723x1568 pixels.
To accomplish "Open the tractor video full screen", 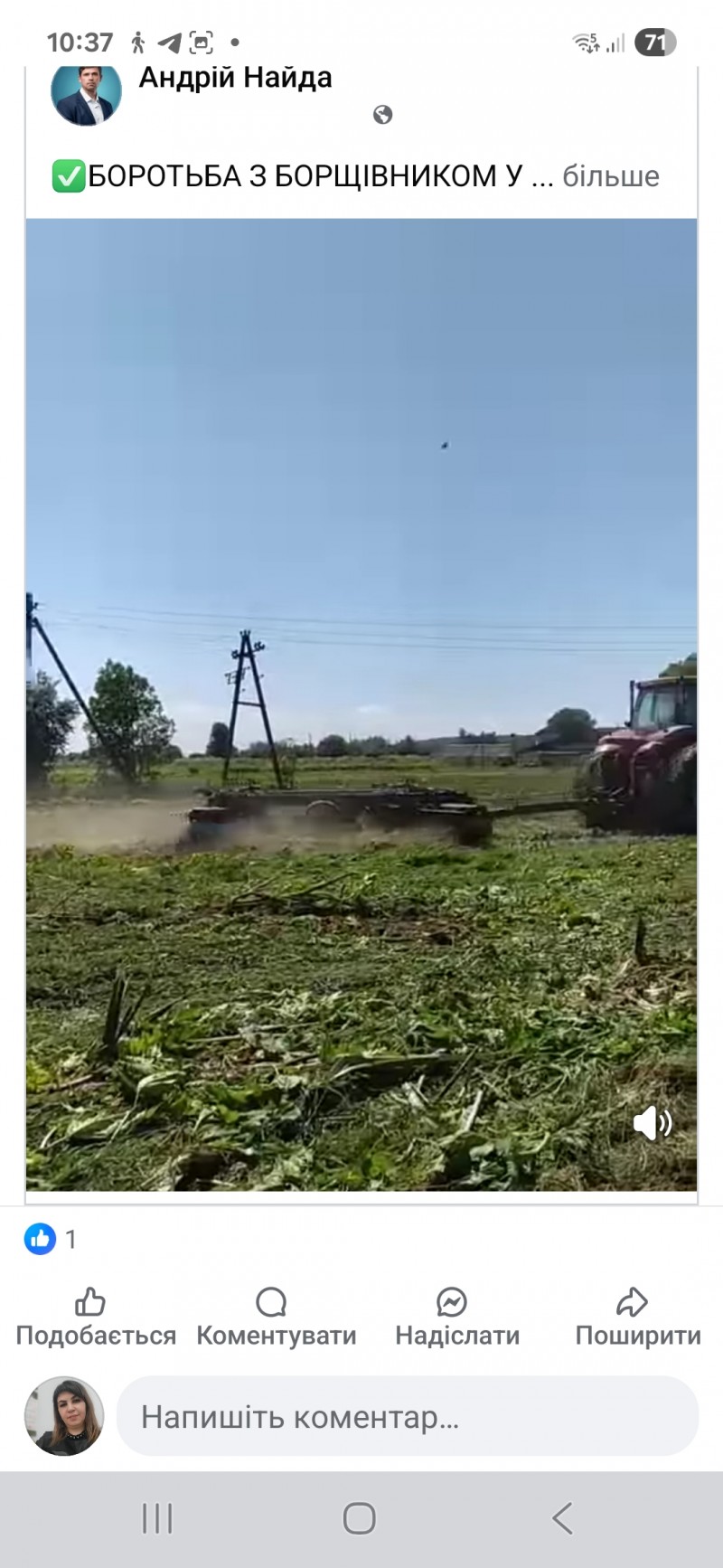I will [361, 705].
